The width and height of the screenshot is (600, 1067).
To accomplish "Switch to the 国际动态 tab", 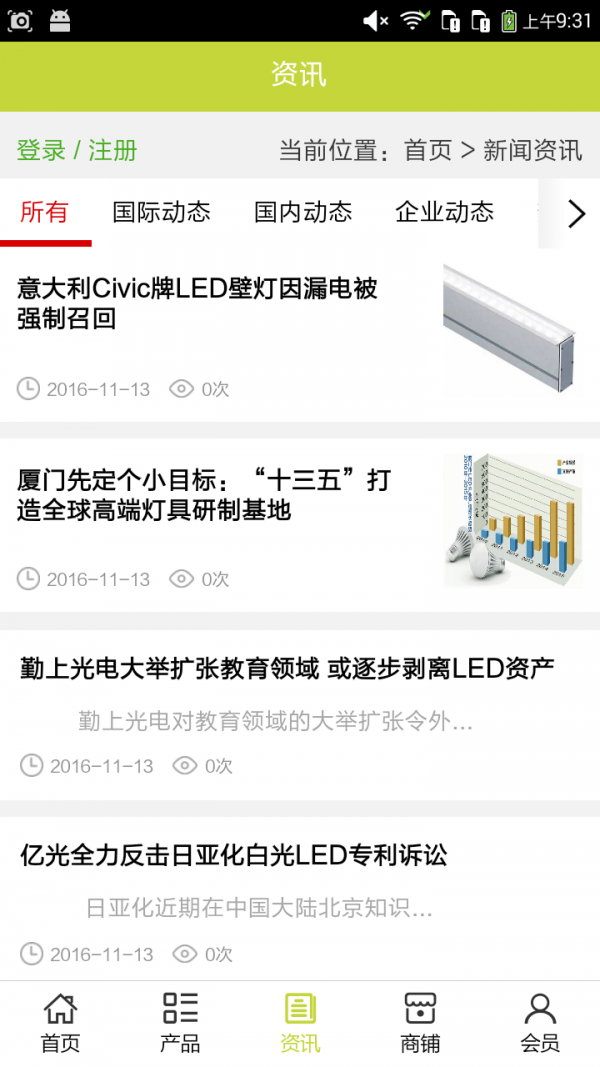I will pos(161,212).
